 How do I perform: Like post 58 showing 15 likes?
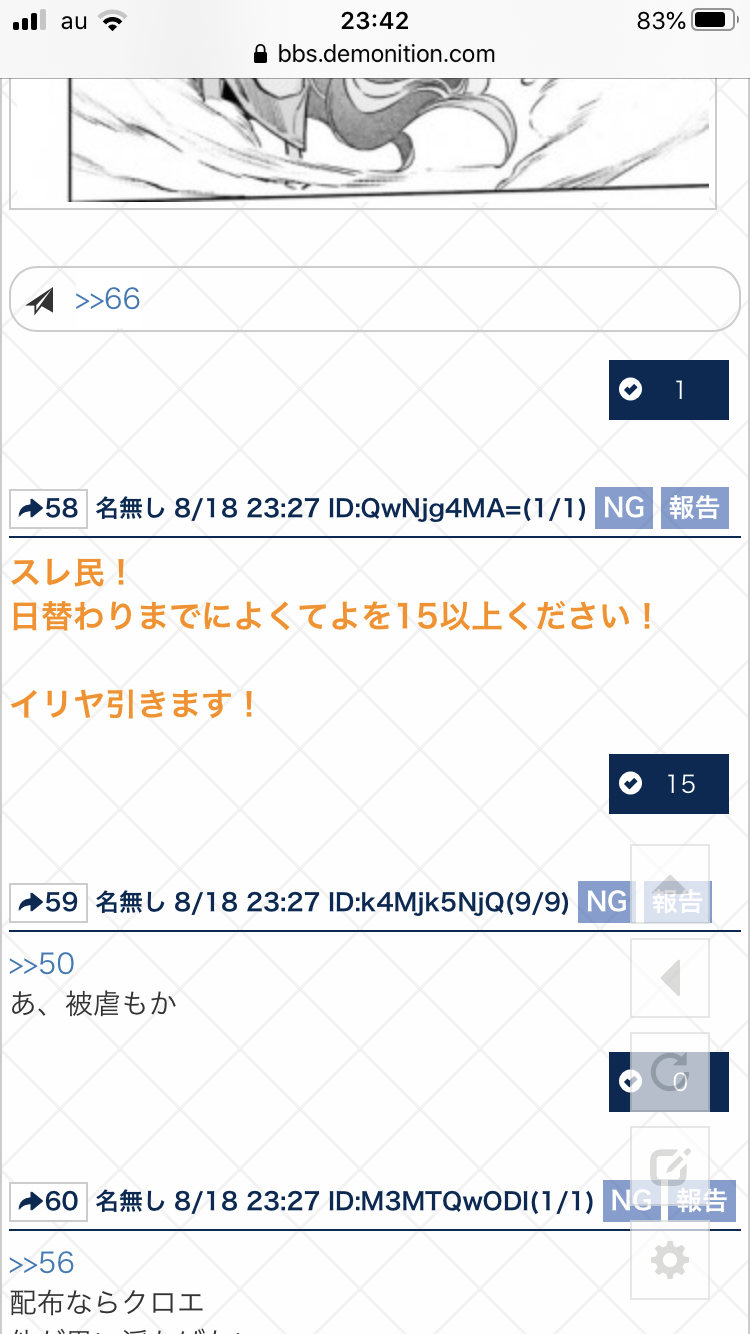[x=669, y=784]
